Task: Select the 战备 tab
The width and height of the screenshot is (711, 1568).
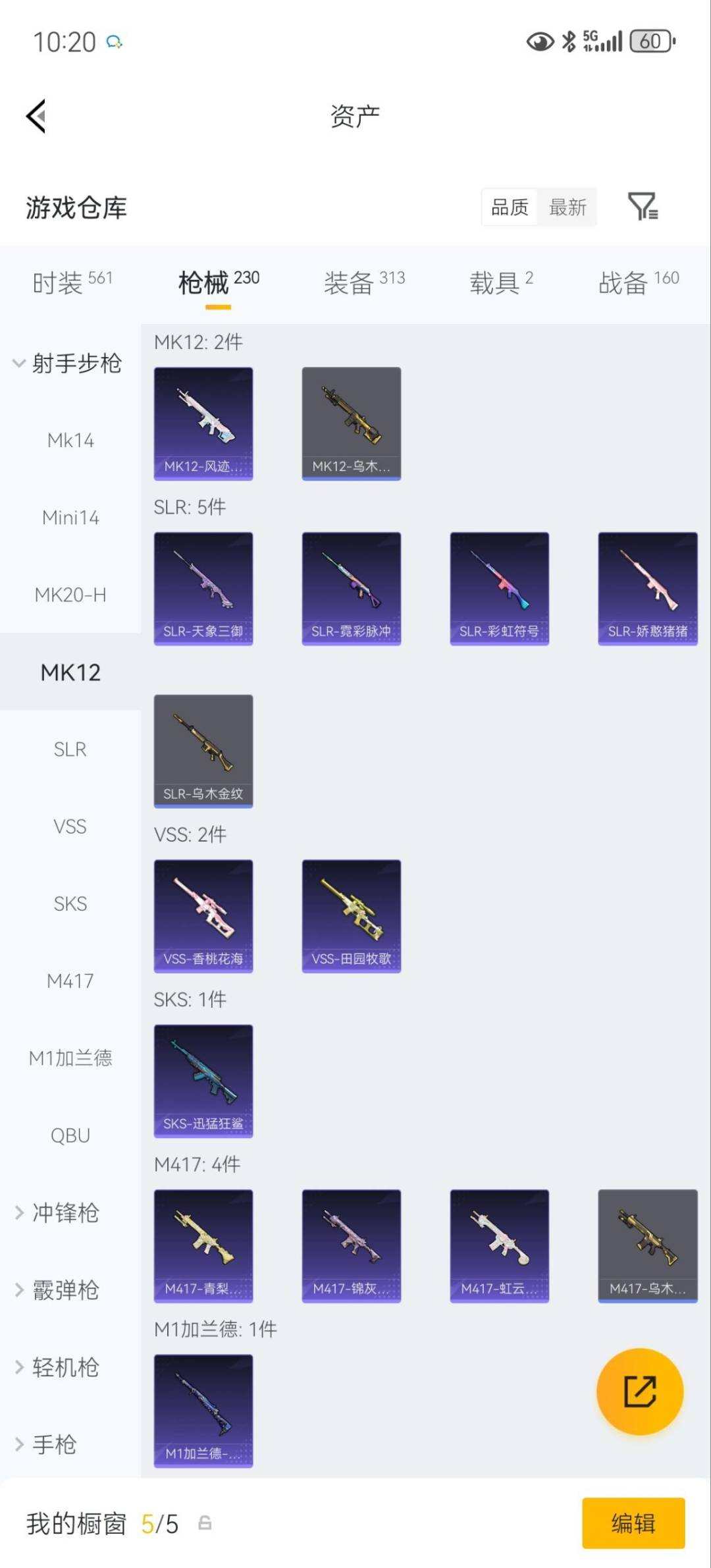Action: click(x=639, y=283)
